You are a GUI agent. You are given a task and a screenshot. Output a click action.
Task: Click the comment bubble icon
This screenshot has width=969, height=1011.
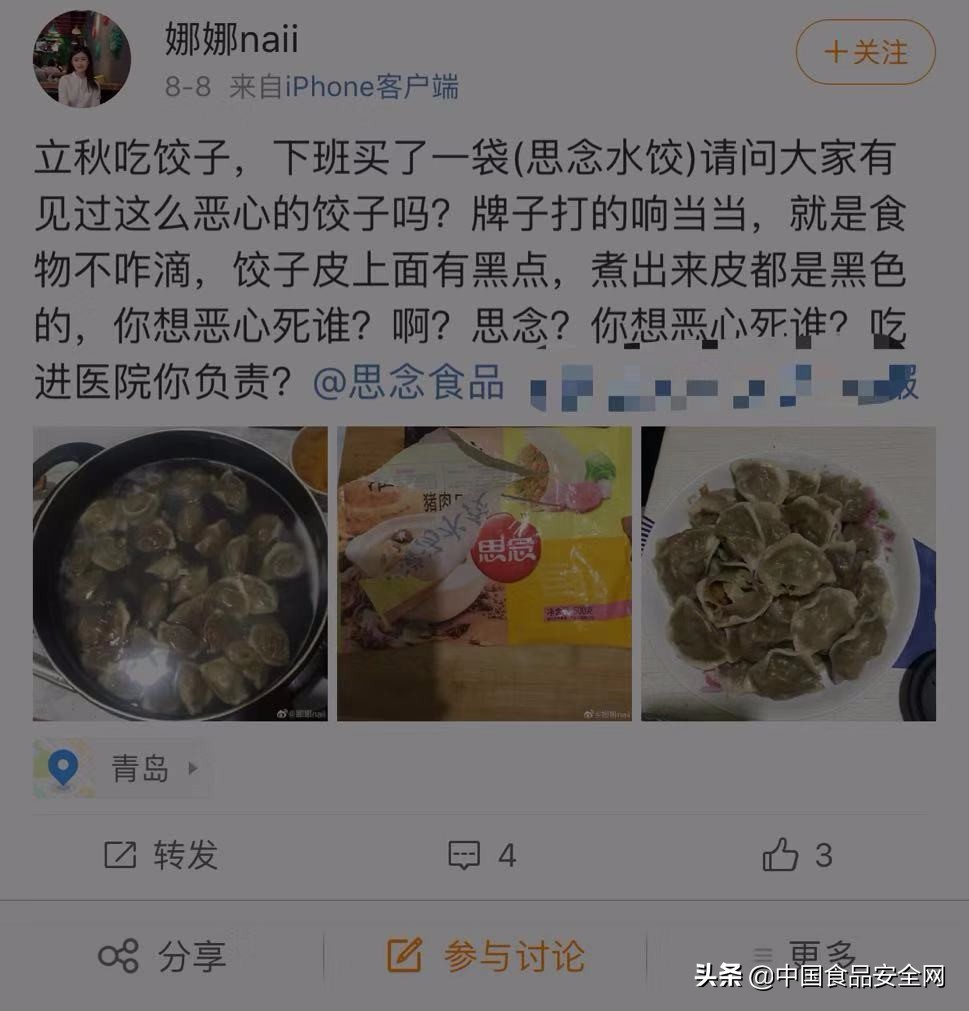point(466,855)
